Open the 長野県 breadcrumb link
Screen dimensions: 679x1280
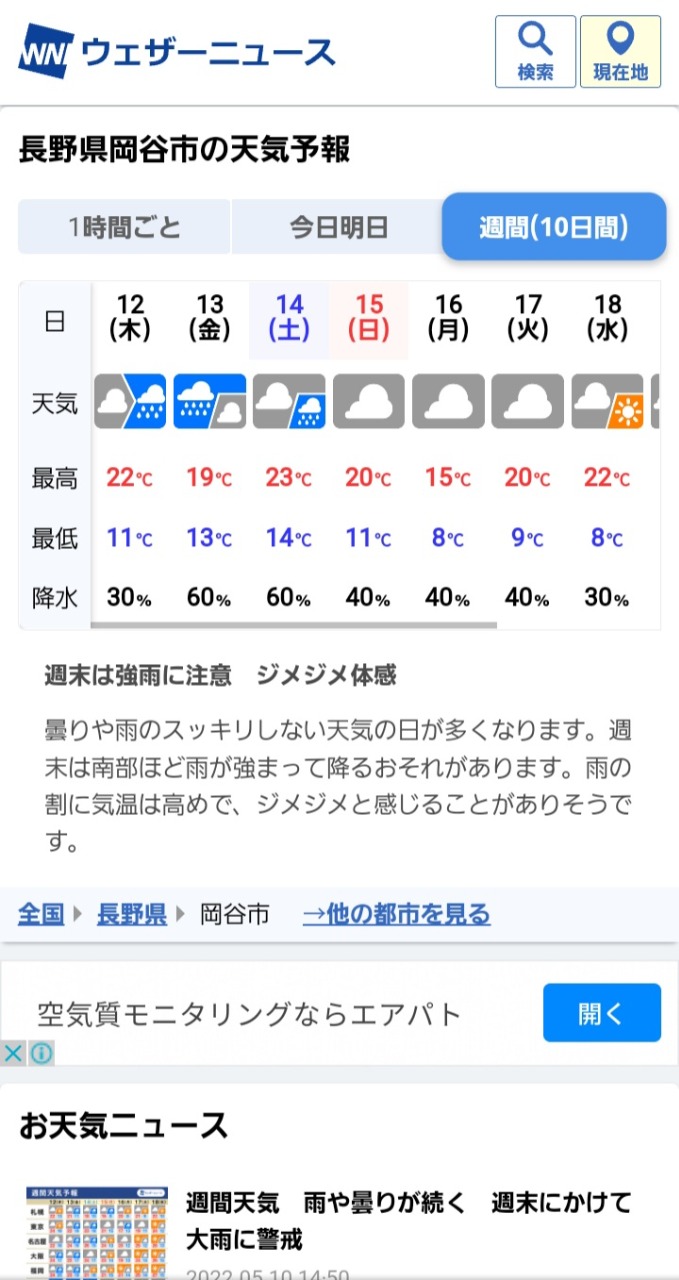[131, 913]
